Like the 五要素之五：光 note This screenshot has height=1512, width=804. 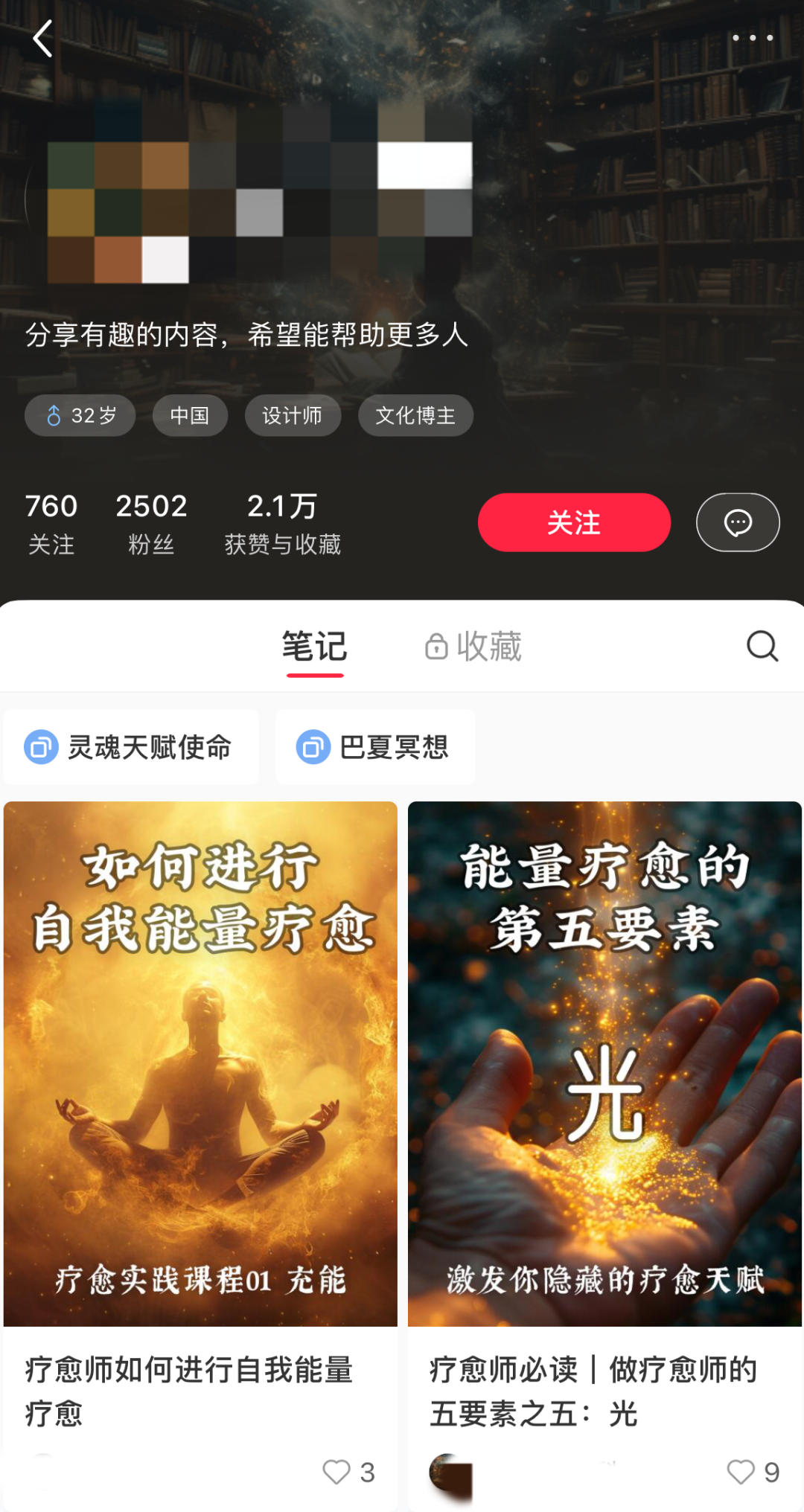741,1471
